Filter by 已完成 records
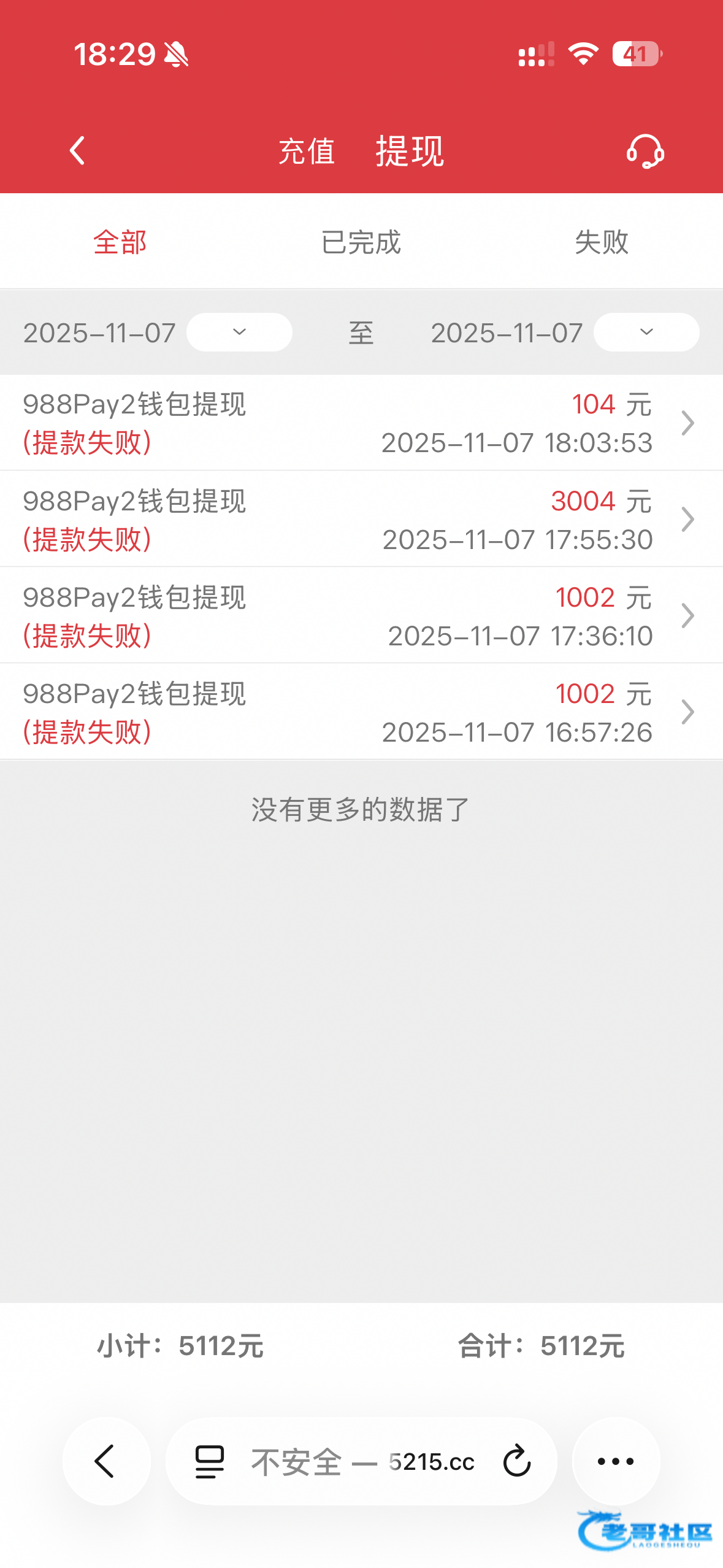Image resolution: width=723 pixels, height=1568 pixels. pos(361,242)
